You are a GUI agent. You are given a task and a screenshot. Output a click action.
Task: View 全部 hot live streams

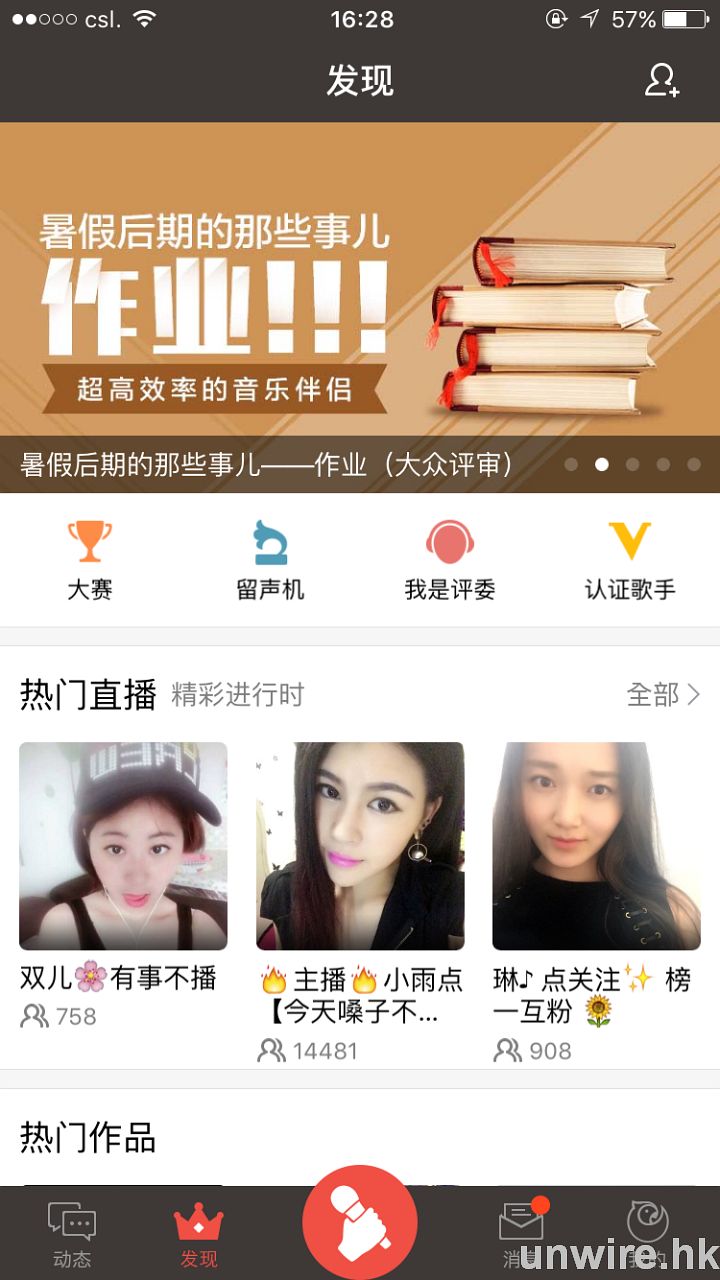663,694
